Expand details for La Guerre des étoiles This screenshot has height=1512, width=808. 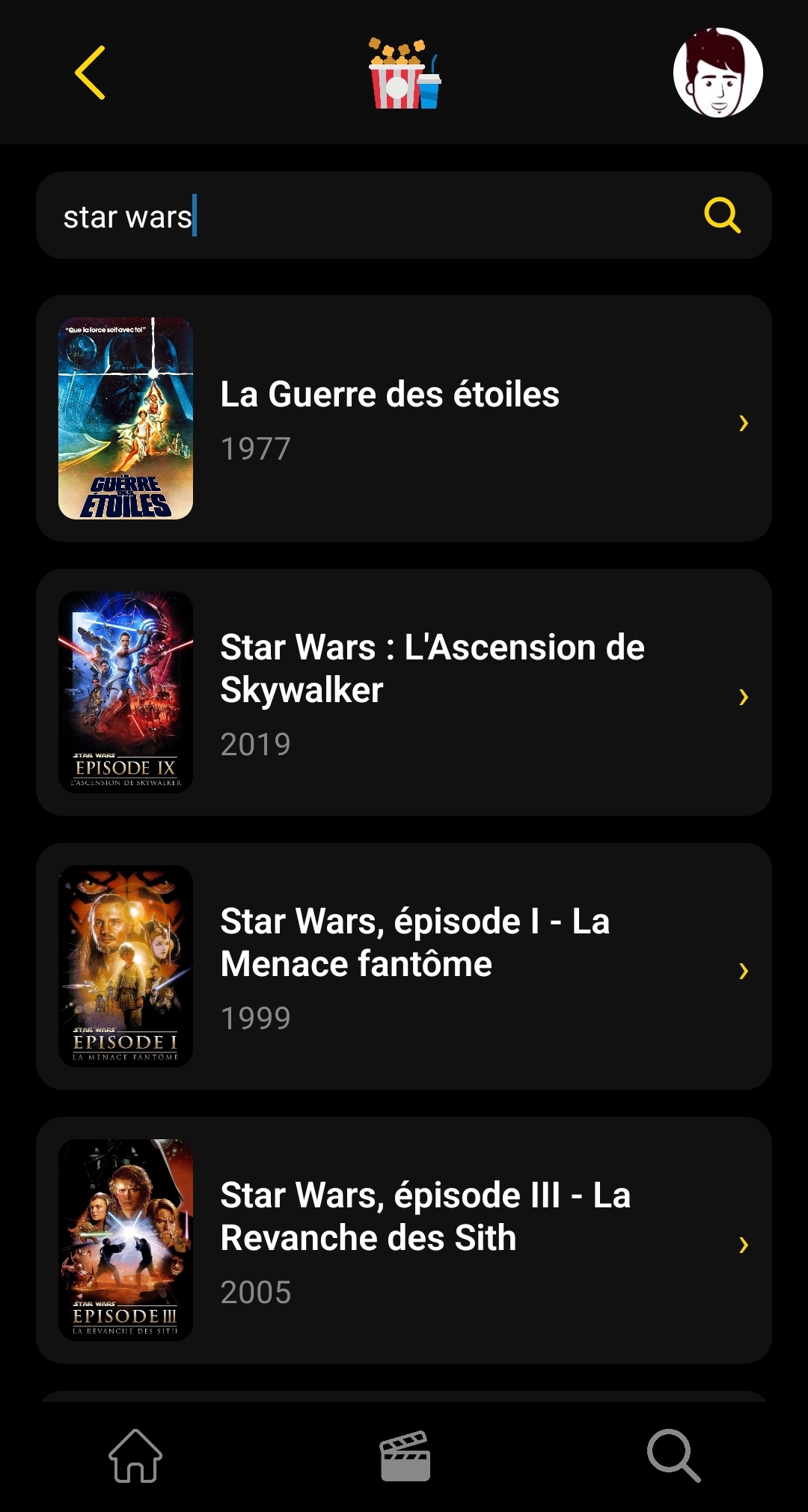tap(742, 424)
